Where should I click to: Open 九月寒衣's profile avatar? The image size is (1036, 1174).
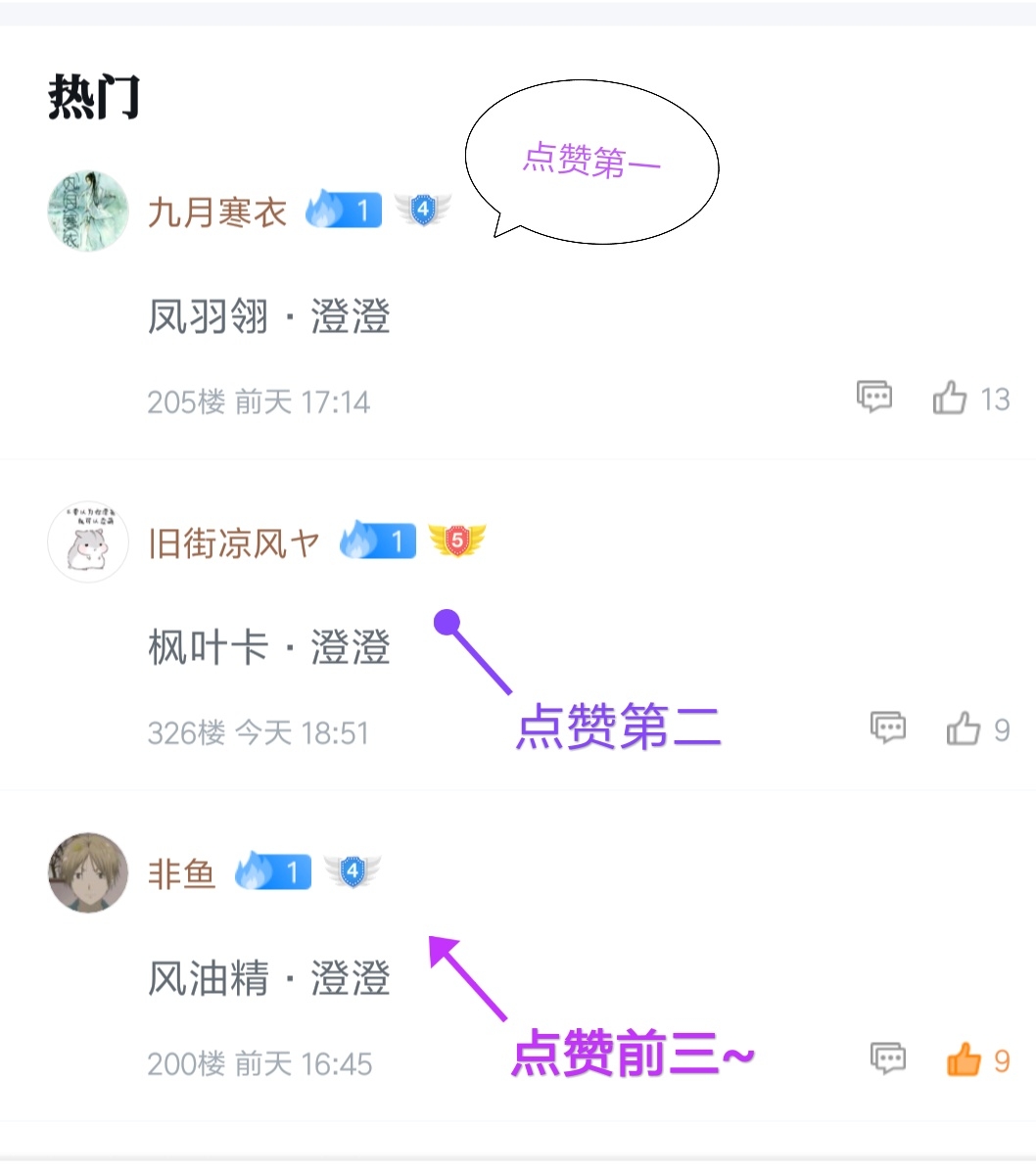(88, 211)
